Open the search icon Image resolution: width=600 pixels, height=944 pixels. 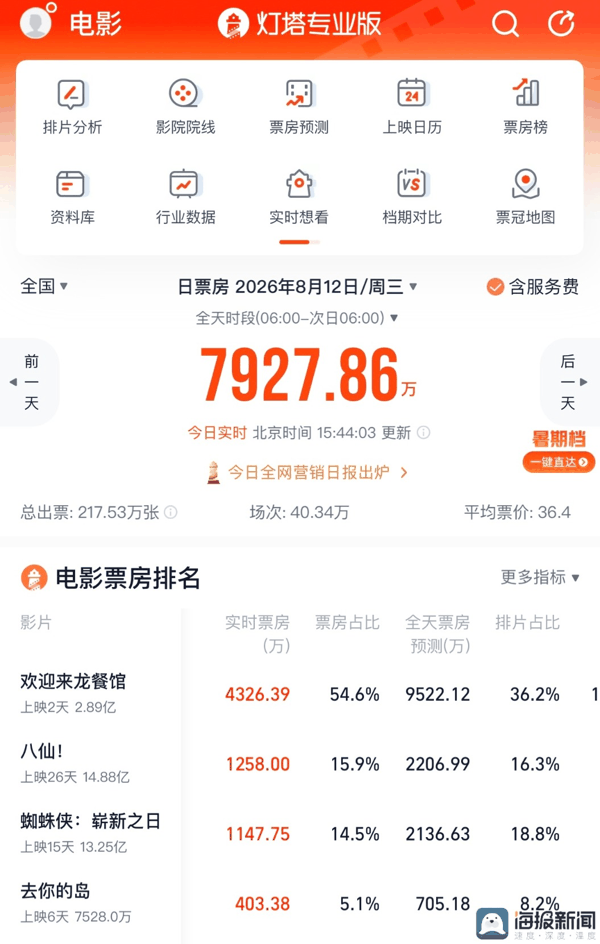[x=505, y=24]
